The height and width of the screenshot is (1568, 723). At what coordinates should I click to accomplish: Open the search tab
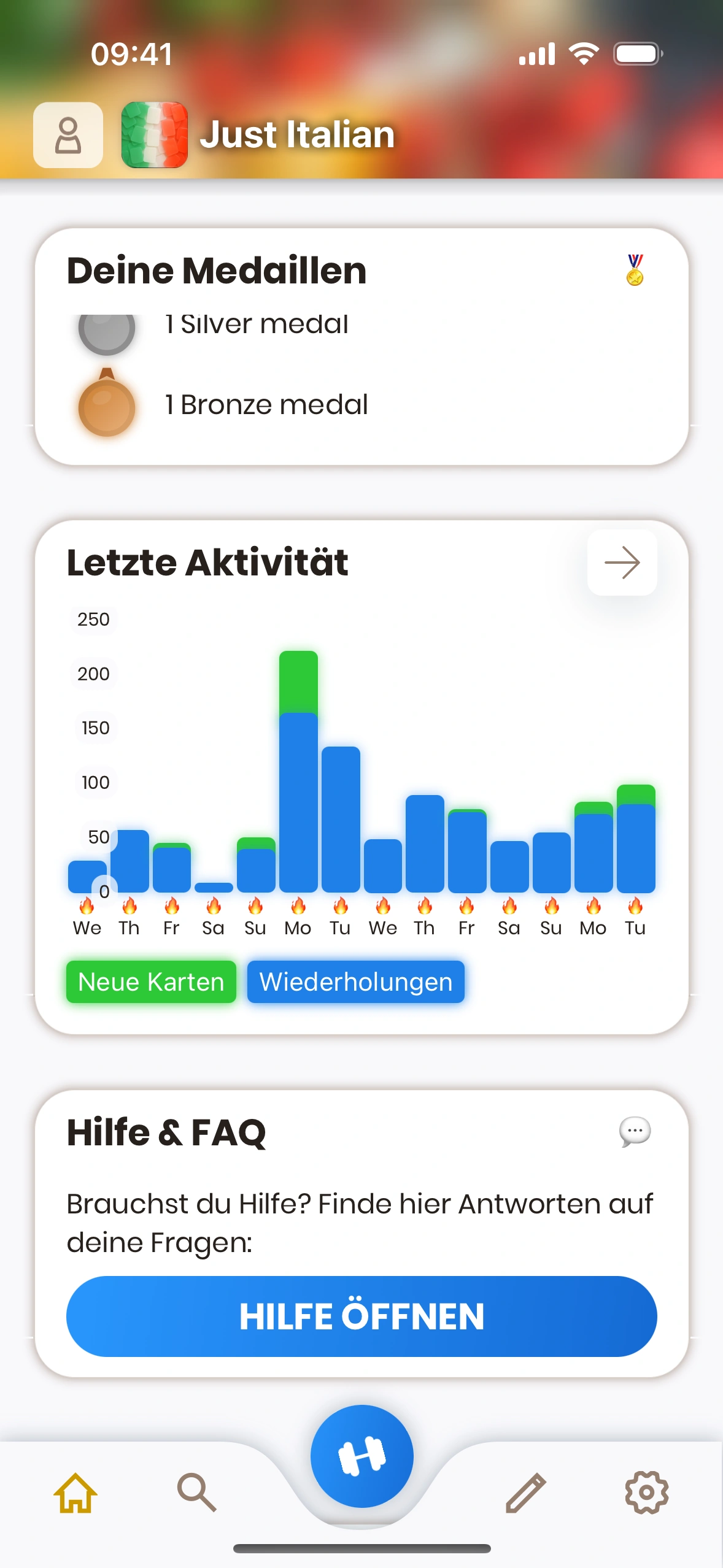(197, 1493)
